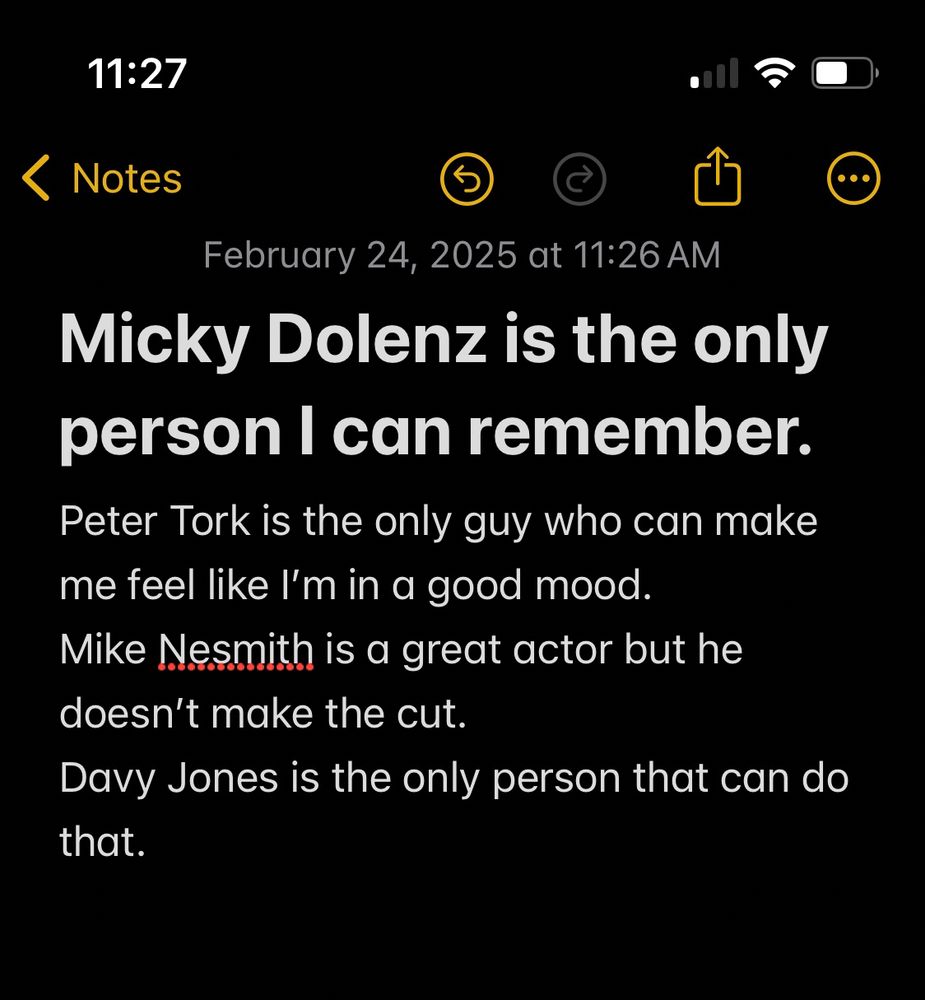Share this note
925x1000 pixels.
717,177
